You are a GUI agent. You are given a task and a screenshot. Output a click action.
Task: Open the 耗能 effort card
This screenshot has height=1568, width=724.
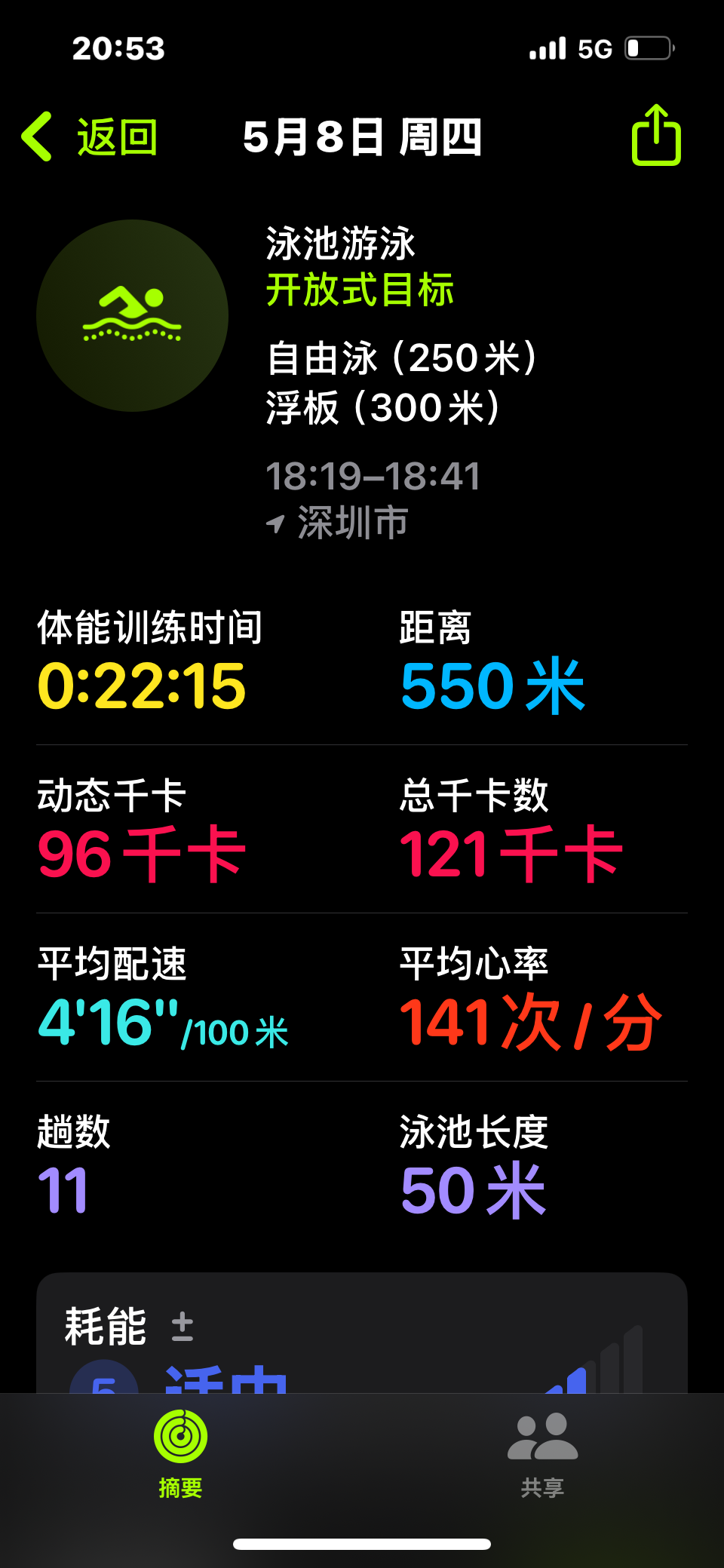click(362, 1333)
